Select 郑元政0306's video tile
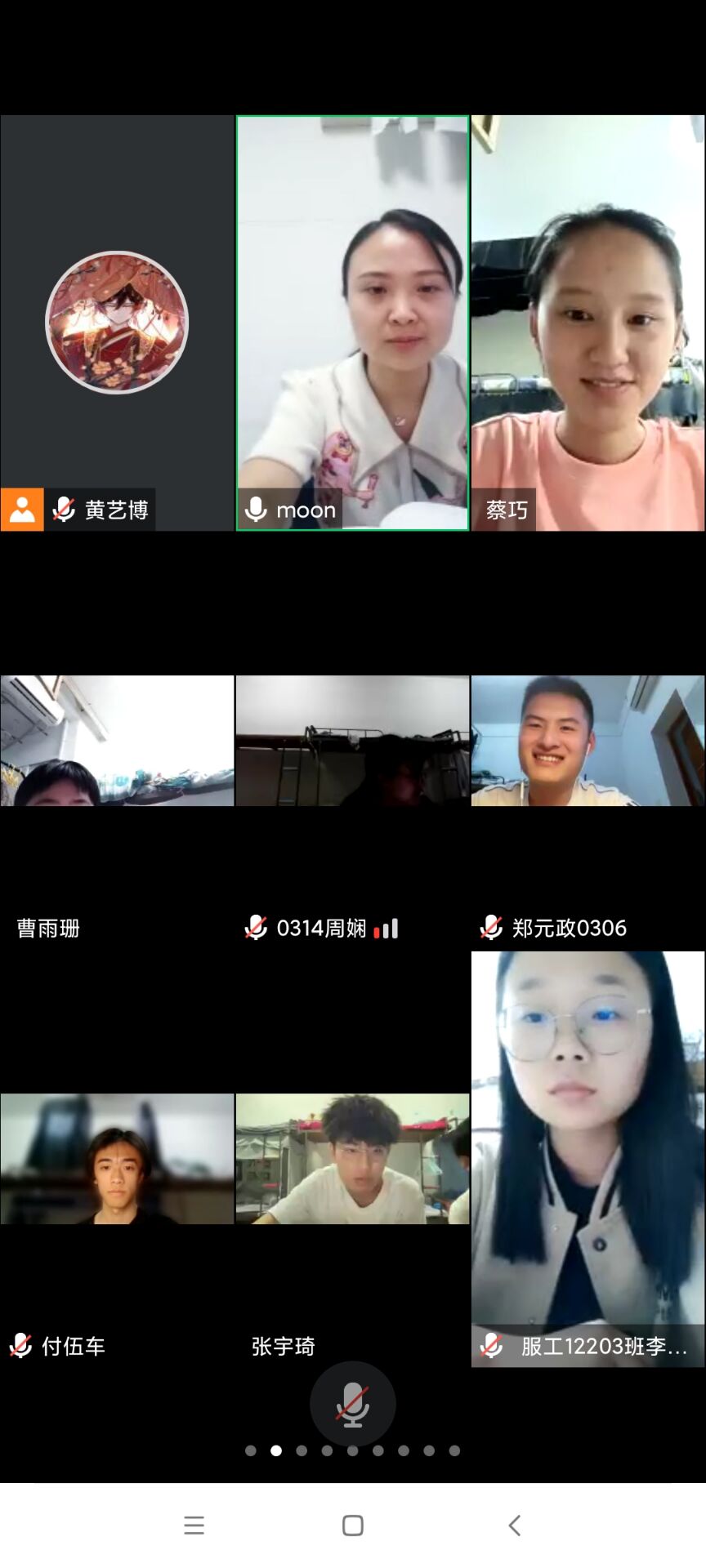Screen dimensions: 706x1568 pos(588,741)
